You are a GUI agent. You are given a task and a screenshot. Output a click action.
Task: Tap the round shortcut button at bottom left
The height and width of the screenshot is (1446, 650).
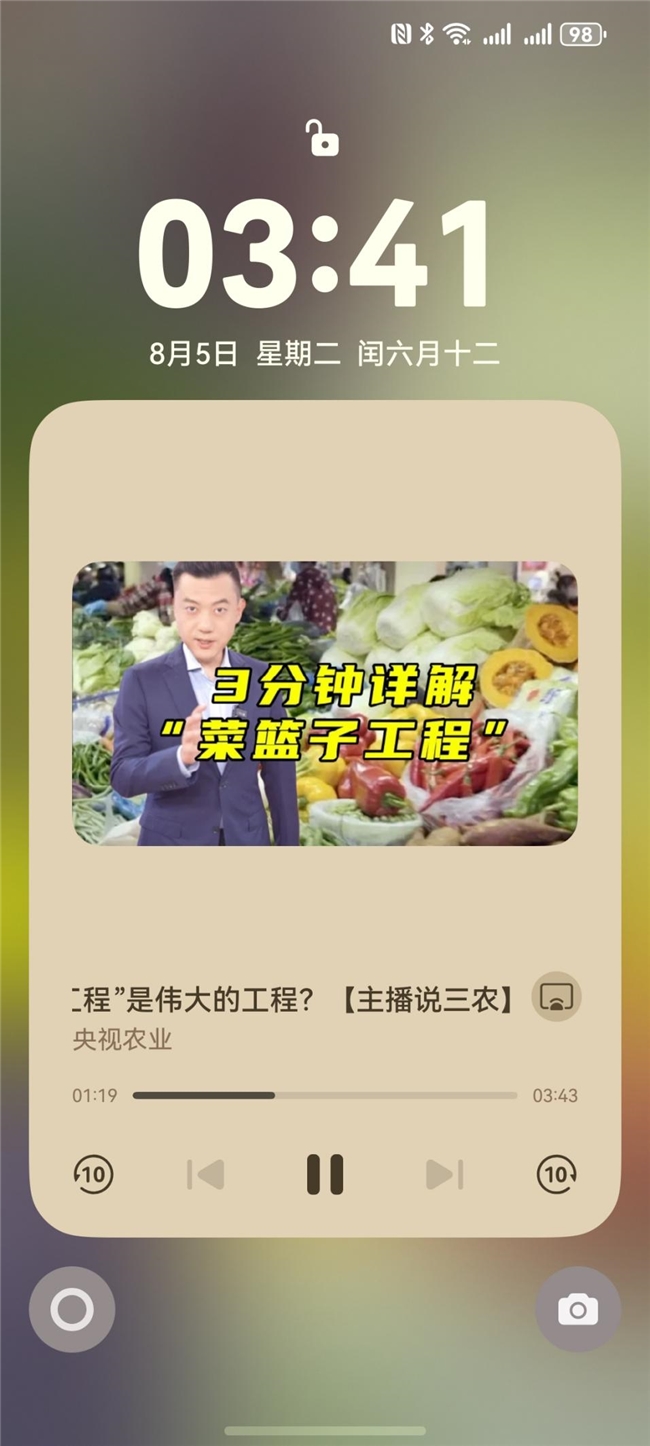[72, 1310]
